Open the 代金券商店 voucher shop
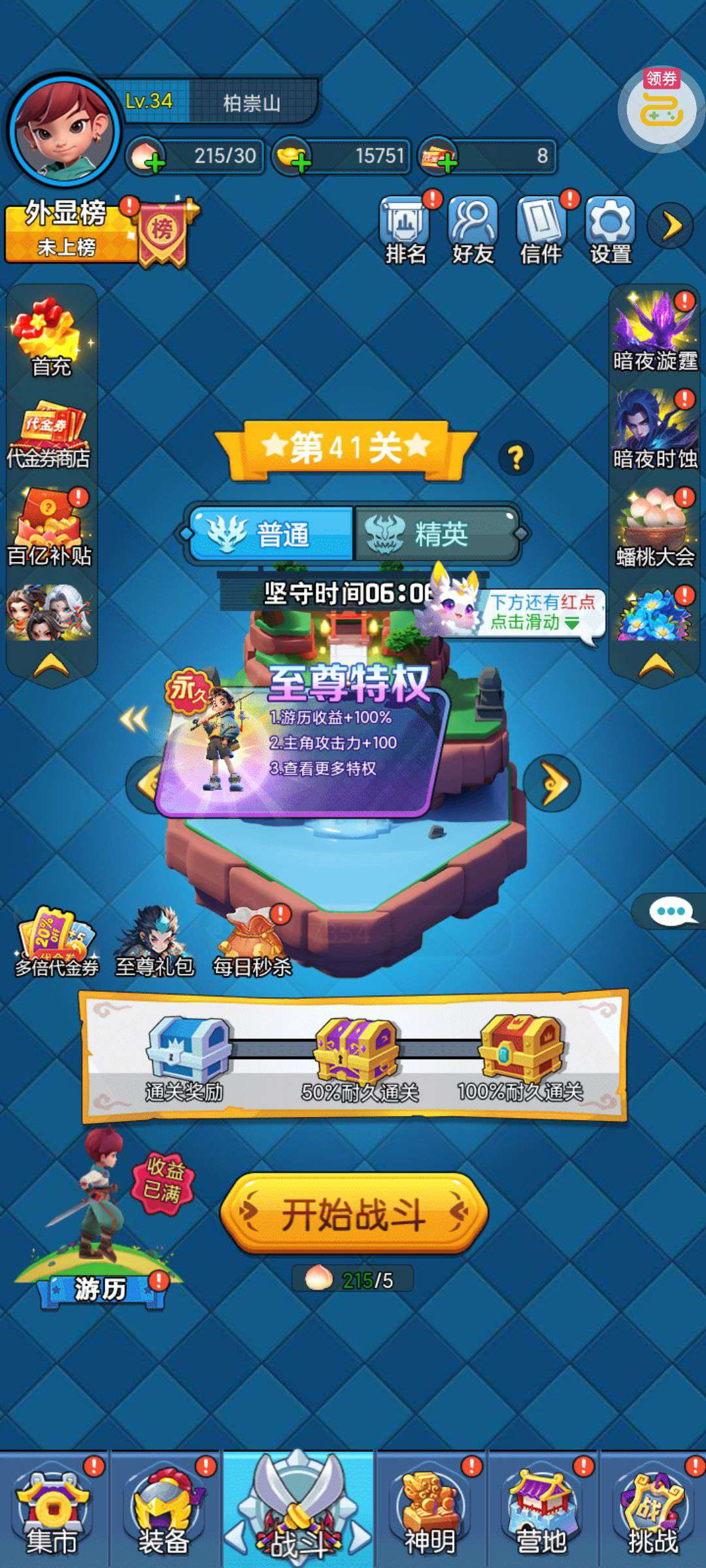The image size is (706, 1568). 50,434
